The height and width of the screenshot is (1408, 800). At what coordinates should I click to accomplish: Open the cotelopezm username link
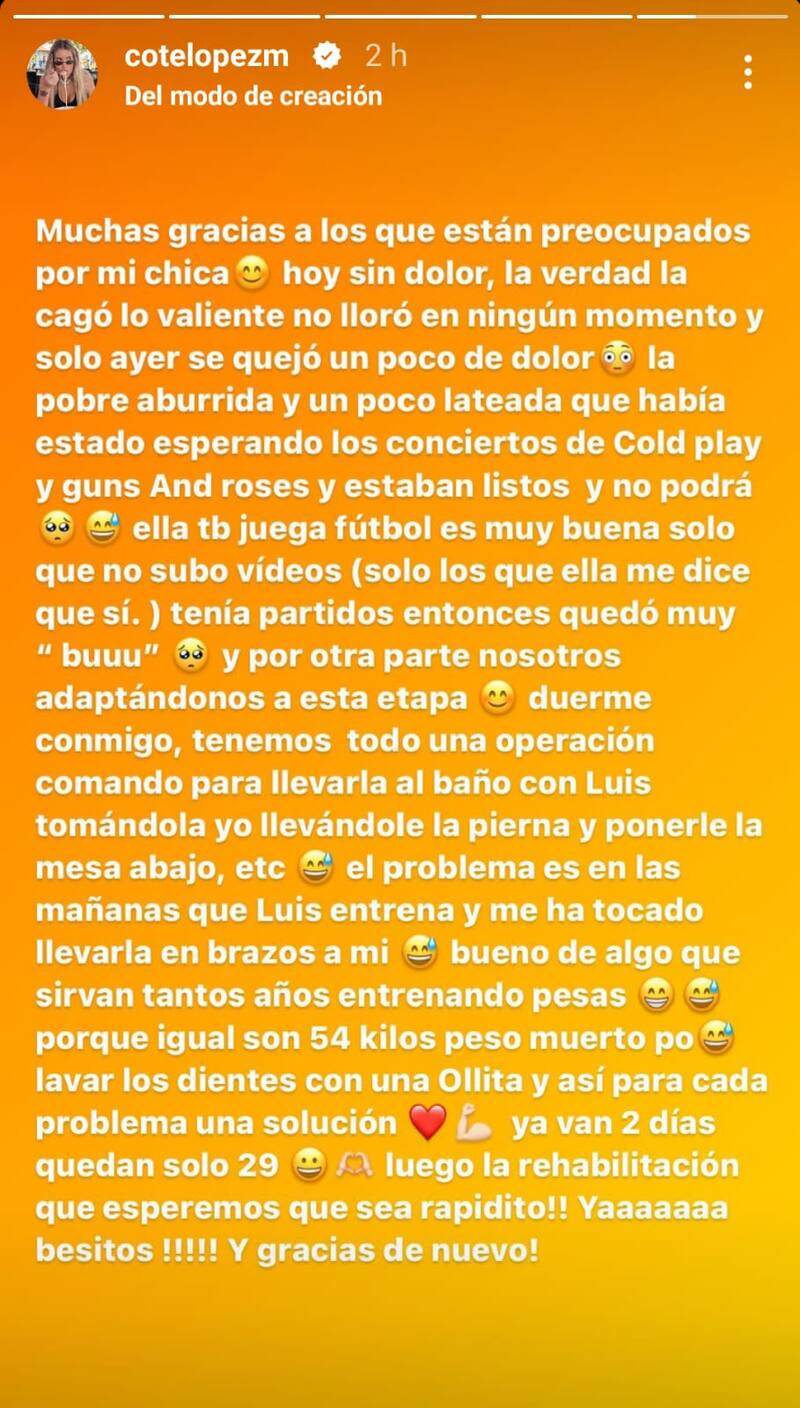click(x=206, y=57)
